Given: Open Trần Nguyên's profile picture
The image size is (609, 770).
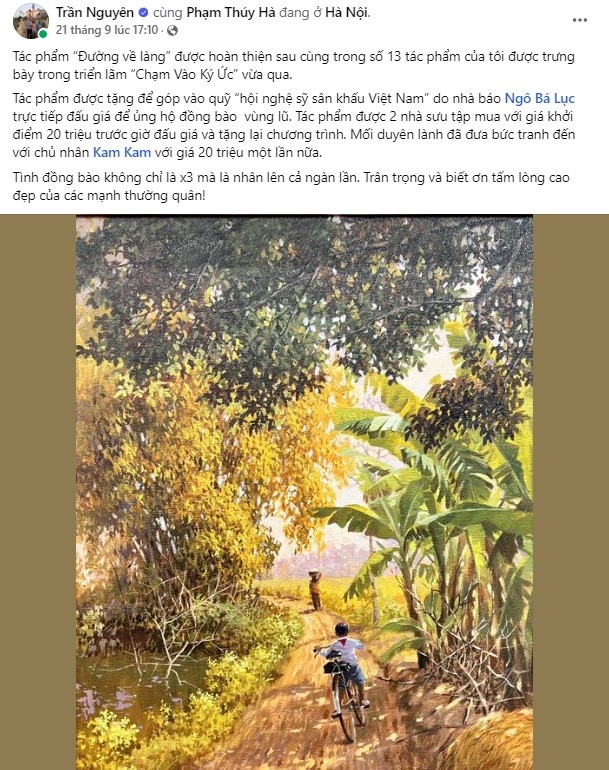Looking at the screenshot, I should point(30,20).
